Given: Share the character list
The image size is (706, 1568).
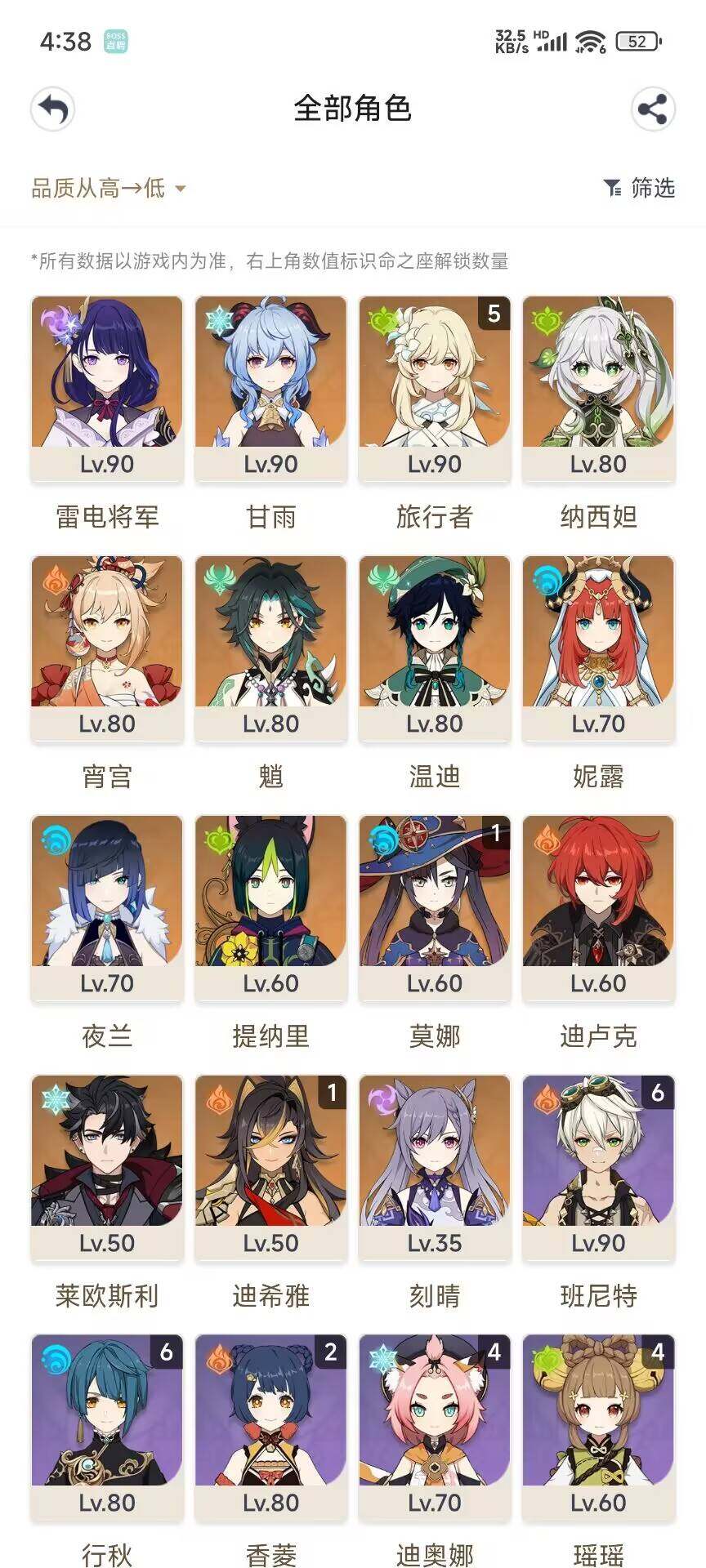Looking at the screenshot, I should [652, 109].
